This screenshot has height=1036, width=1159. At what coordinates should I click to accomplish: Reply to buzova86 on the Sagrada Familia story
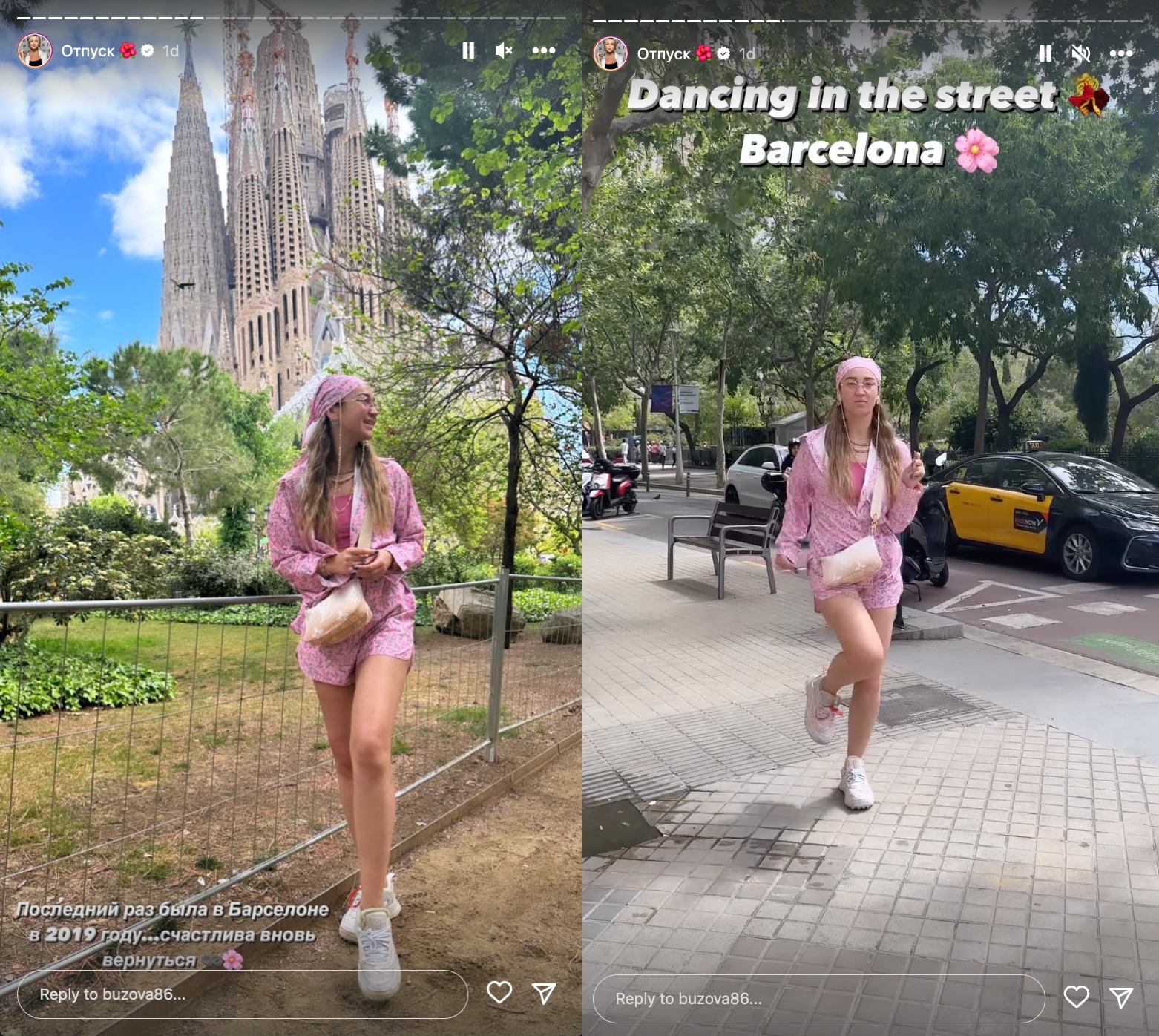(x=242, y=994)
